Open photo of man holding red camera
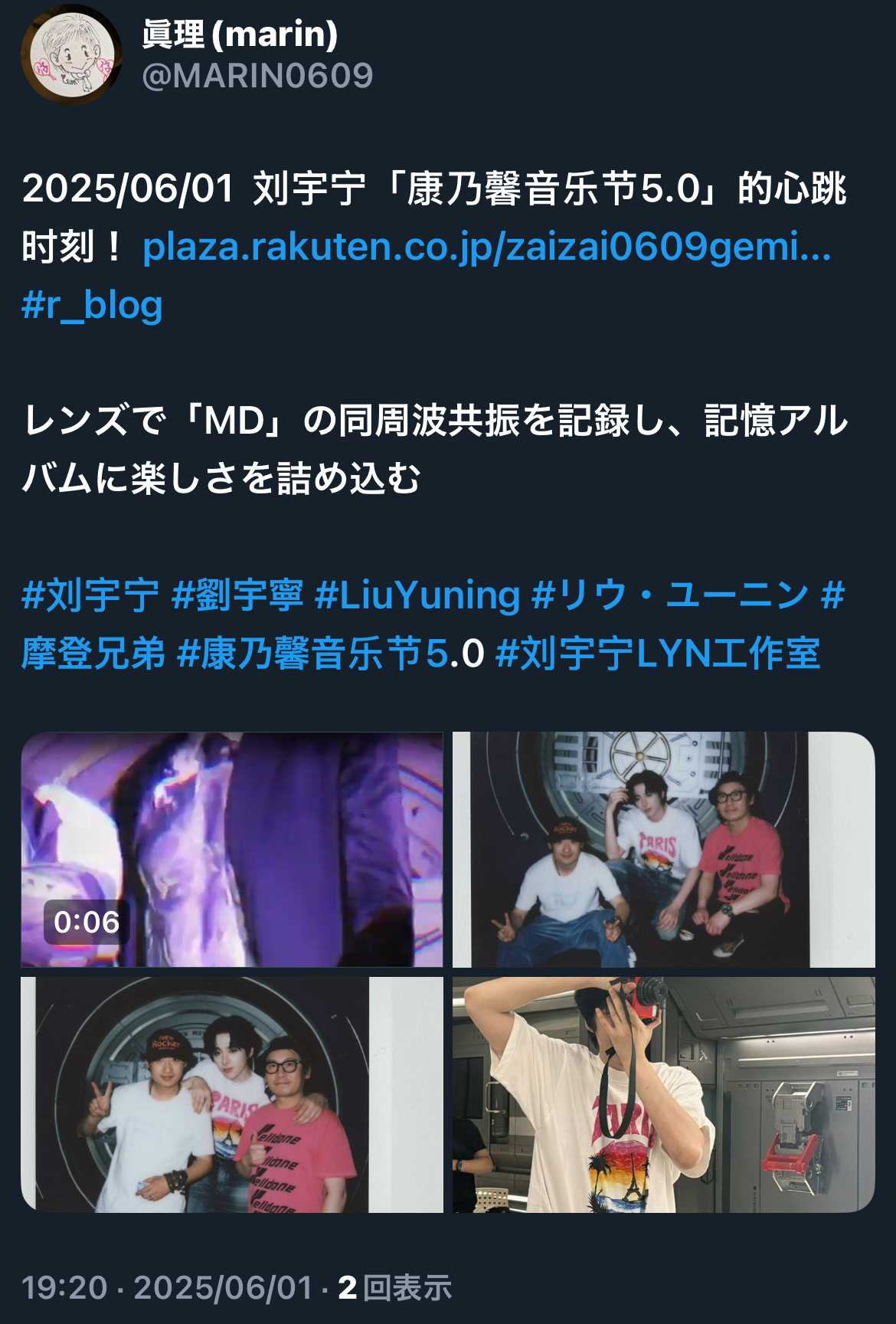 [x=663, y=1094]
